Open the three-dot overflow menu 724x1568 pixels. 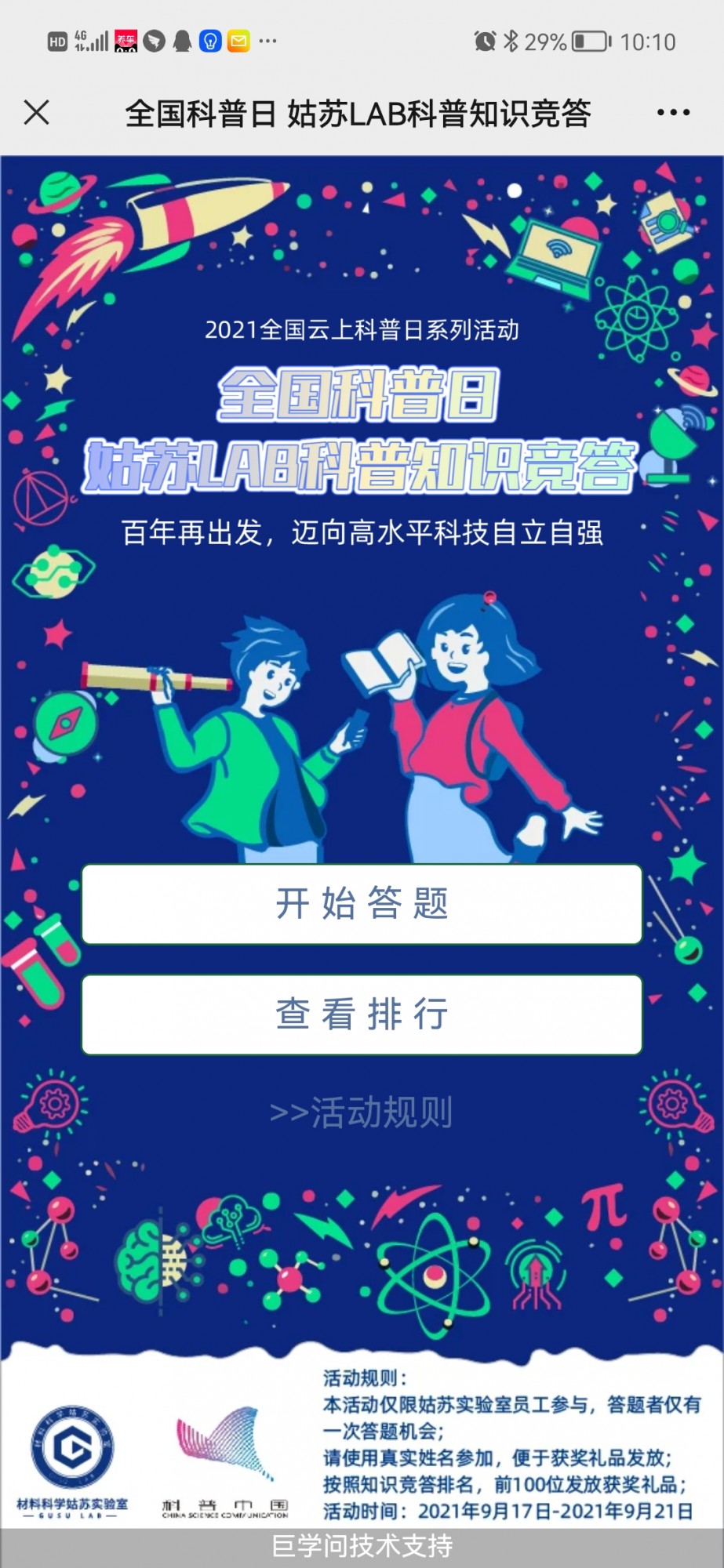point(673,113)
